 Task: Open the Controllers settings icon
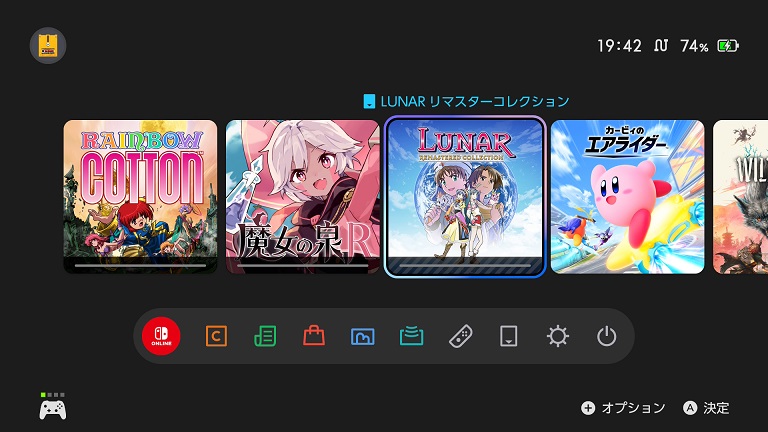point(460,336)
